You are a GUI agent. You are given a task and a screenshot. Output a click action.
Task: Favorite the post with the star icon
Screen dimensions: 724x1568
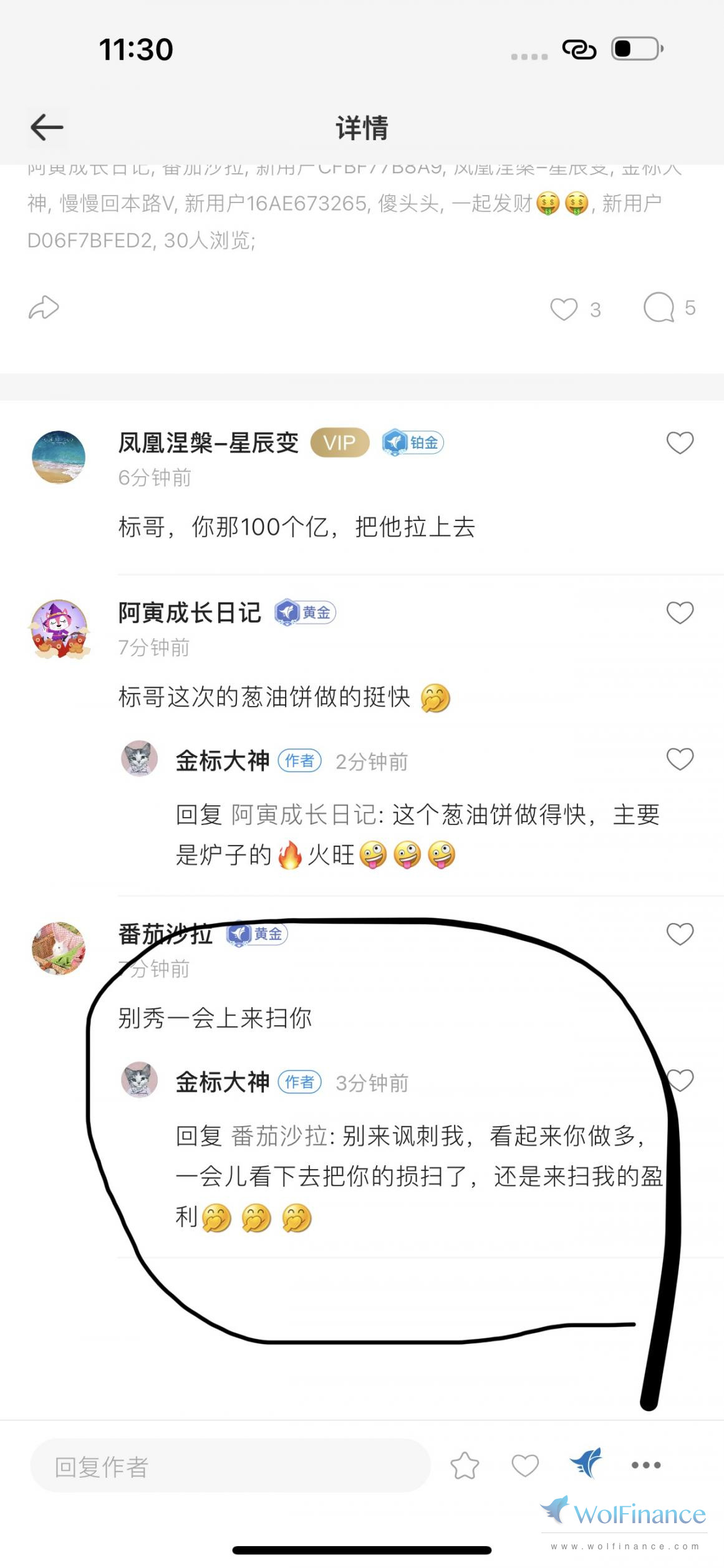click(465, 1466)
